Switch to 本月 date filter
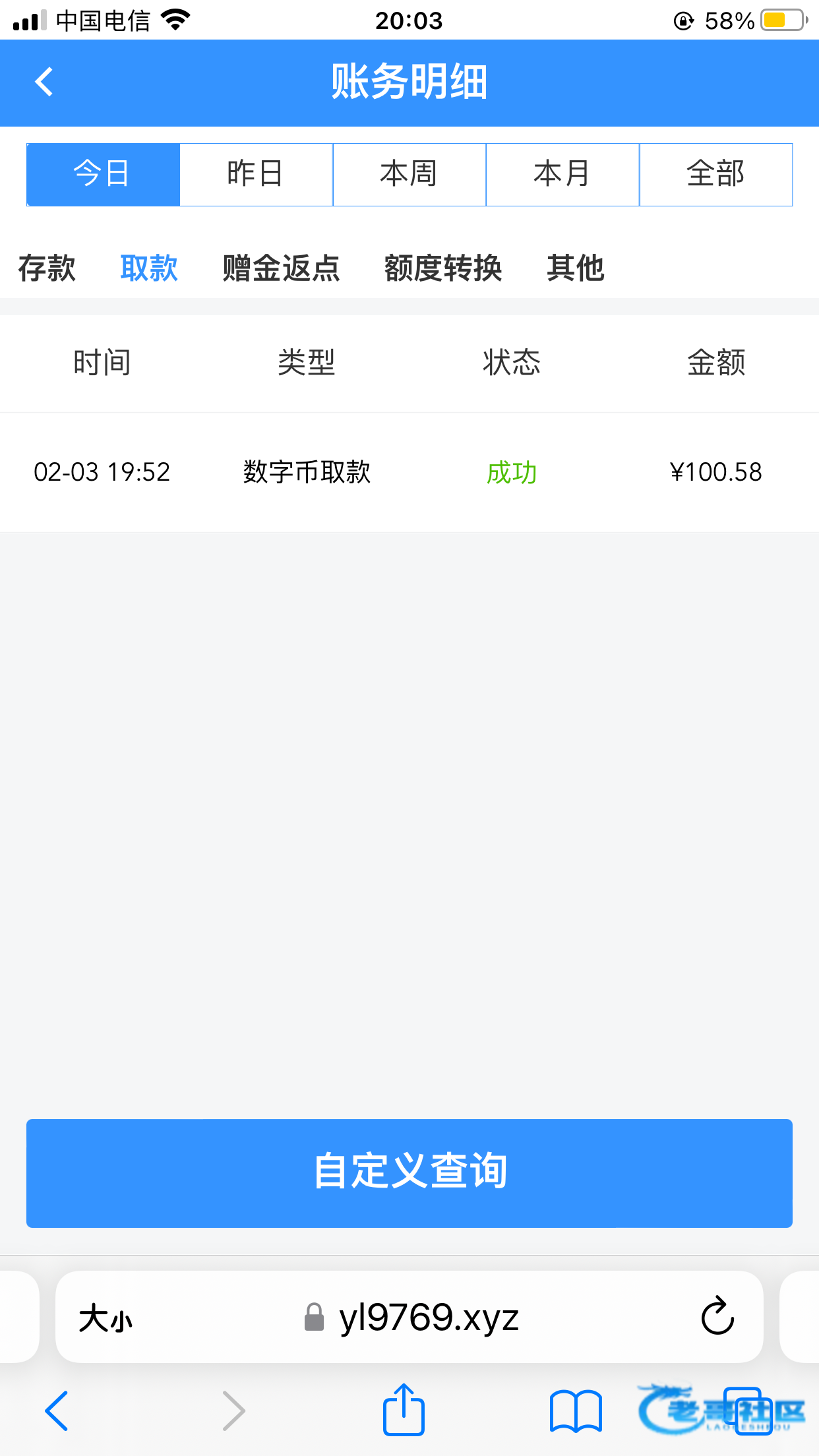The height and width of the screenshot is (1456, 819). (x=562, y=175)
